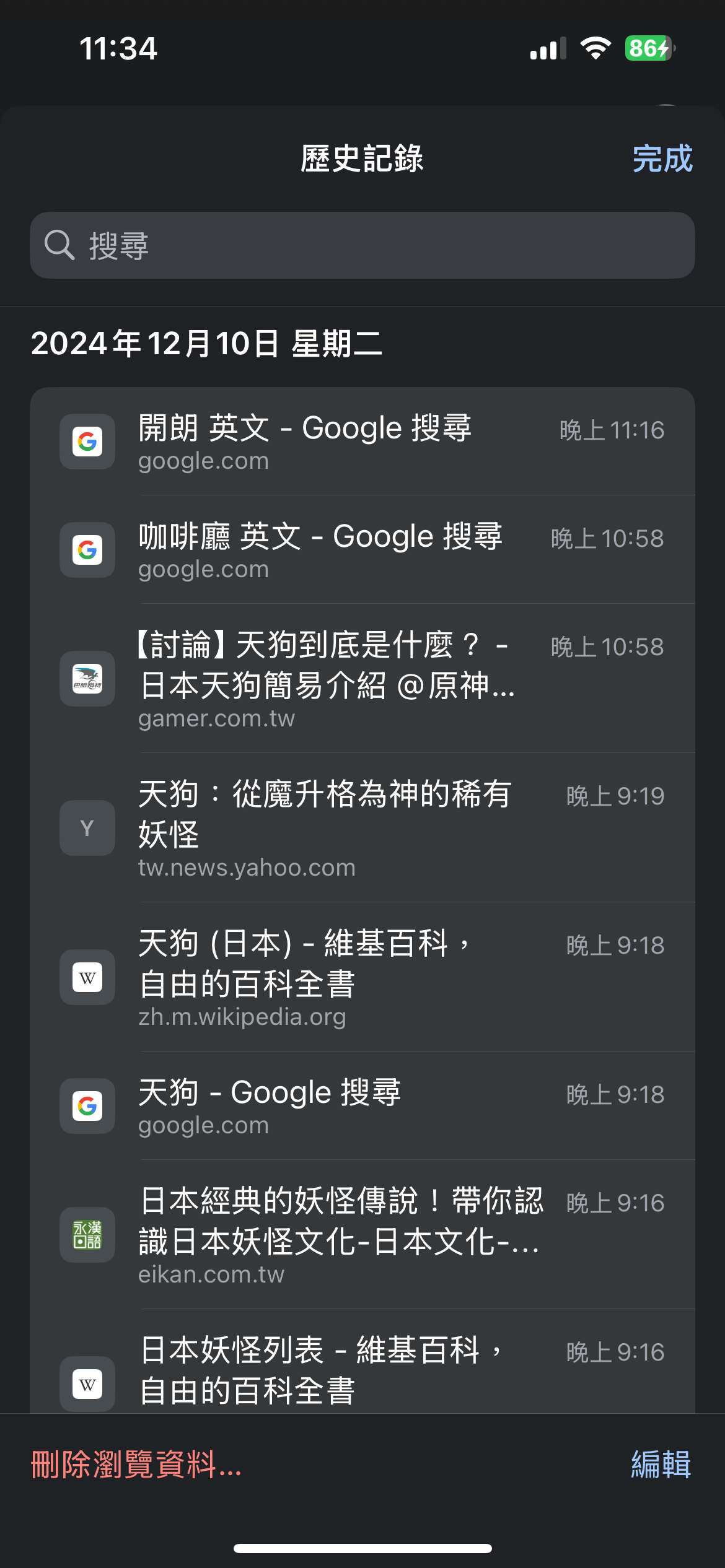
Task: Tap 完成 to close the history panel
Action: click(x=662, y=159)
